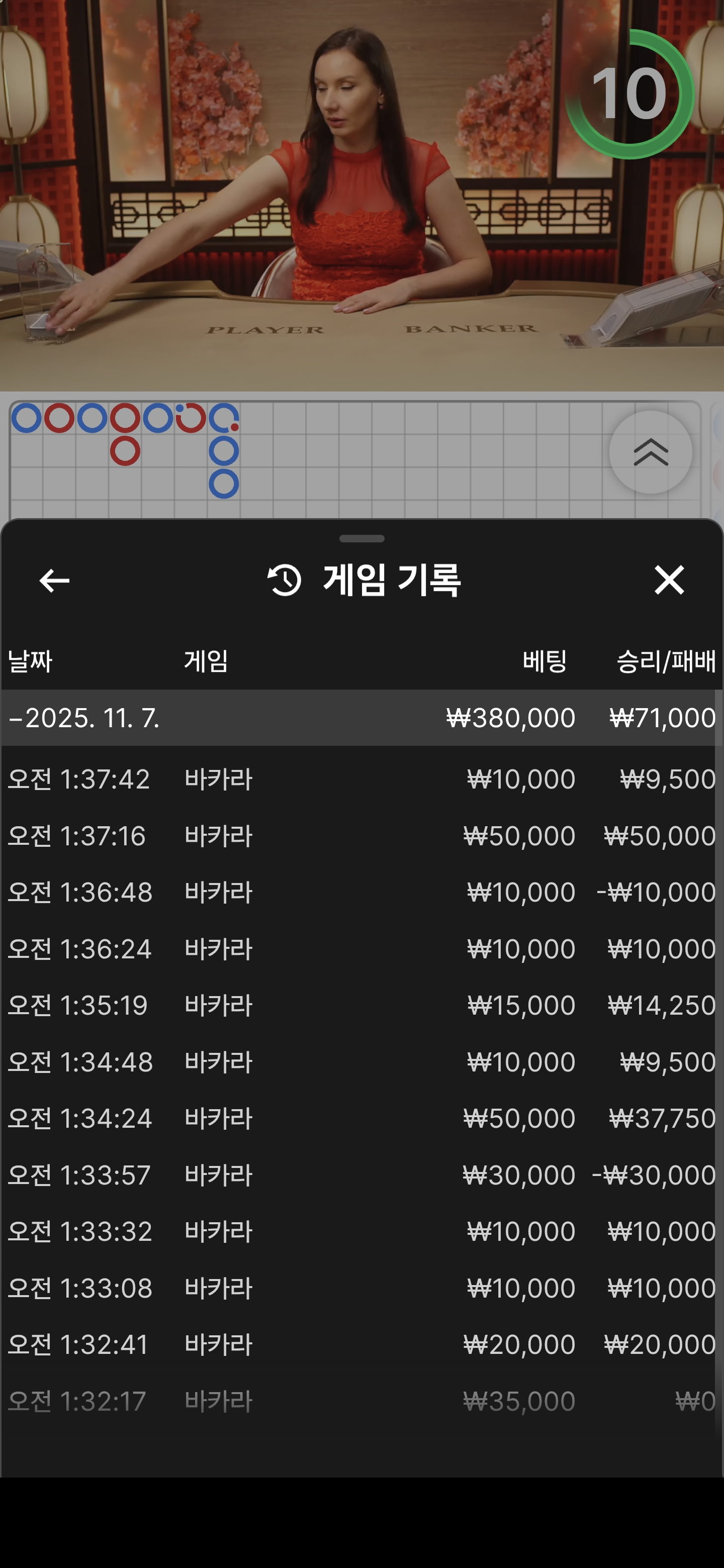This screenshot has width=724, height=1568.
Task: Open the 오전 1:33:57 losing round
Action: (x=361, y=1175)
